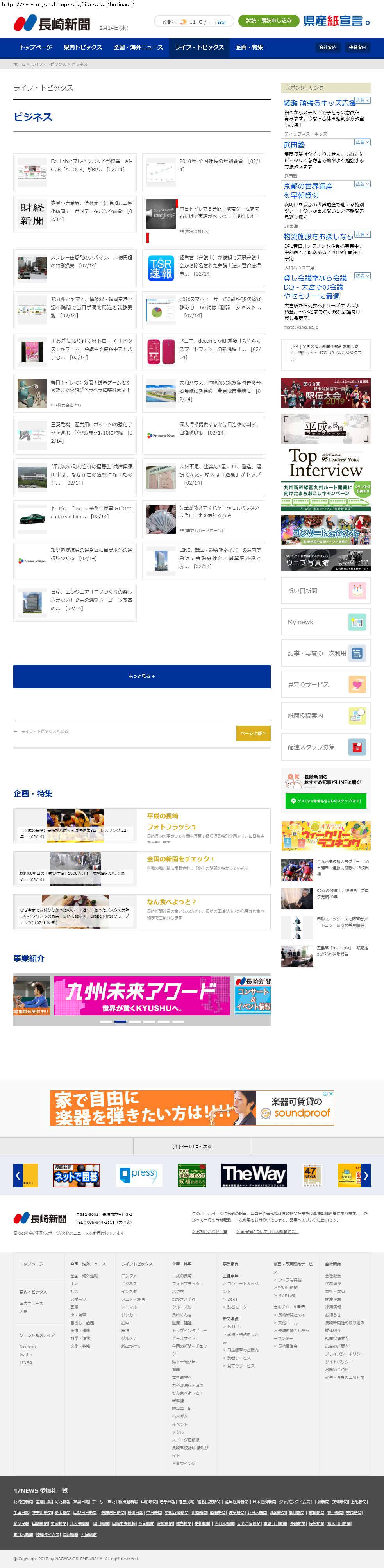Viewport: 384px width, 1568px height.
Task: Open the My news sidebar card
Action: point(325,622)
